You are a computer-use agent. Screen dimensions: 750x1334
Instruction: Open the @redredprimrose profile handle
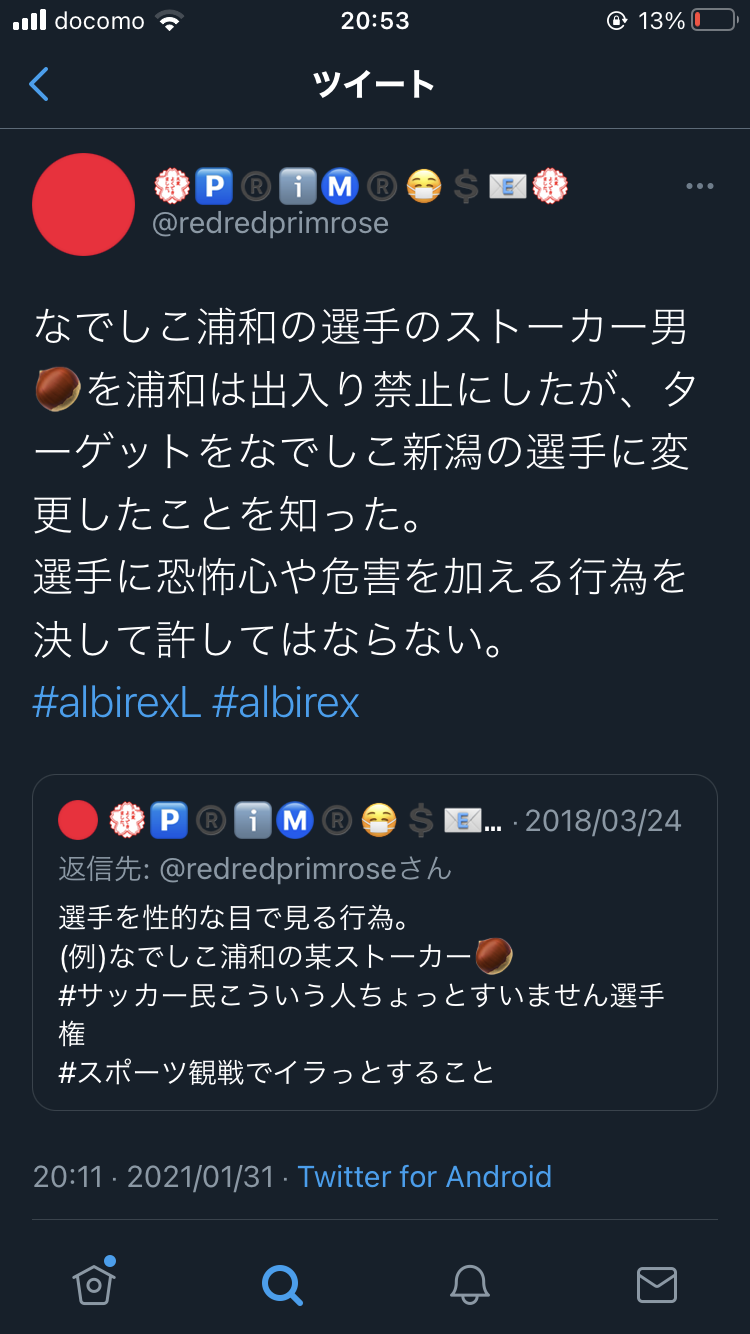pyautogui.click(x=270, y=223)
